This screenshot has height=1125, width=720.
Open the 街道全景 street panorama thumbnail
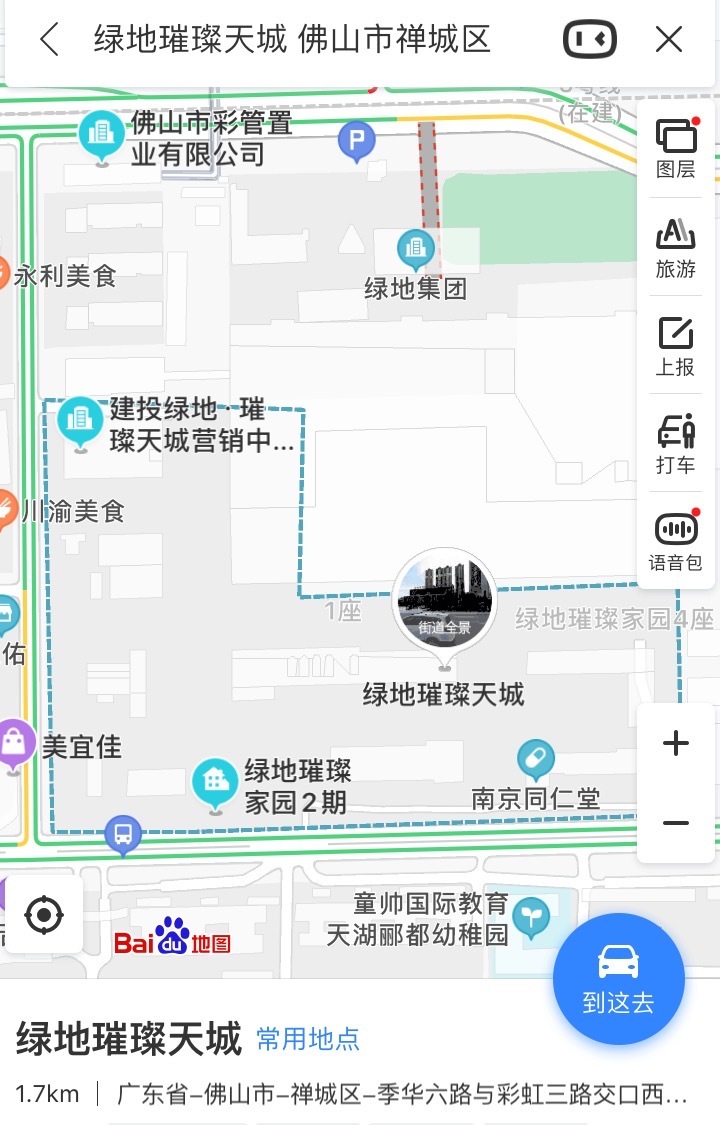coord(444,600)
